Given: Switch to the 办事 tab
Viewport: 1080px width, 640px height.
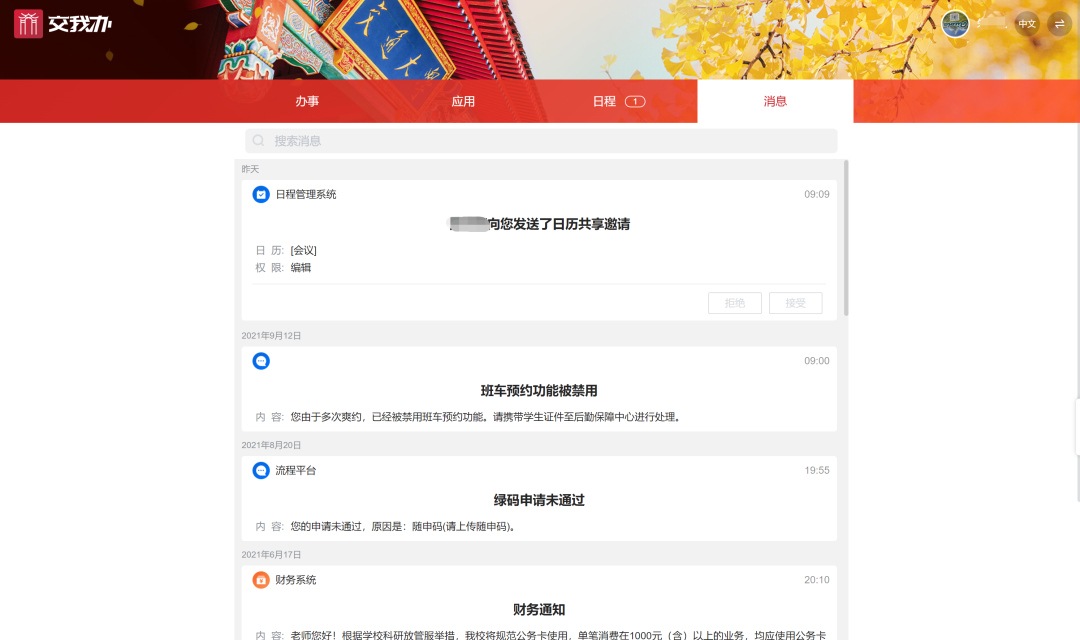Looking at the screenshot, I should [307, 101].
